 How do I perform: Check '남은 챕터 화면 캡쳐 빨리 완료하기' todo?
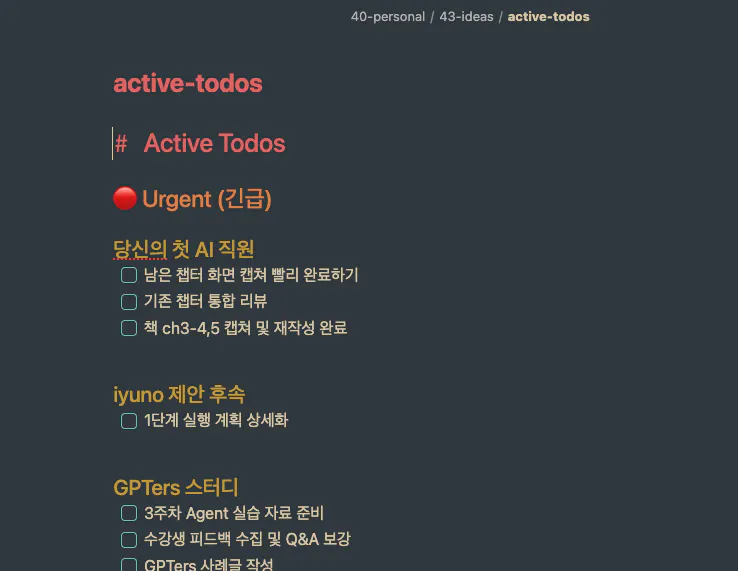click(x=128, y=276)
